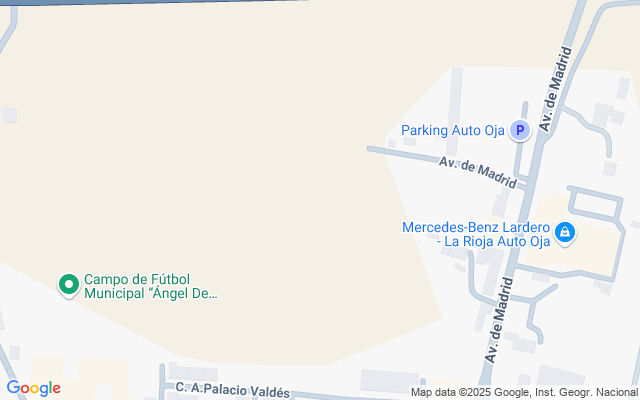
Task: Open the Google logo link
Action: [x=33, y=388]
